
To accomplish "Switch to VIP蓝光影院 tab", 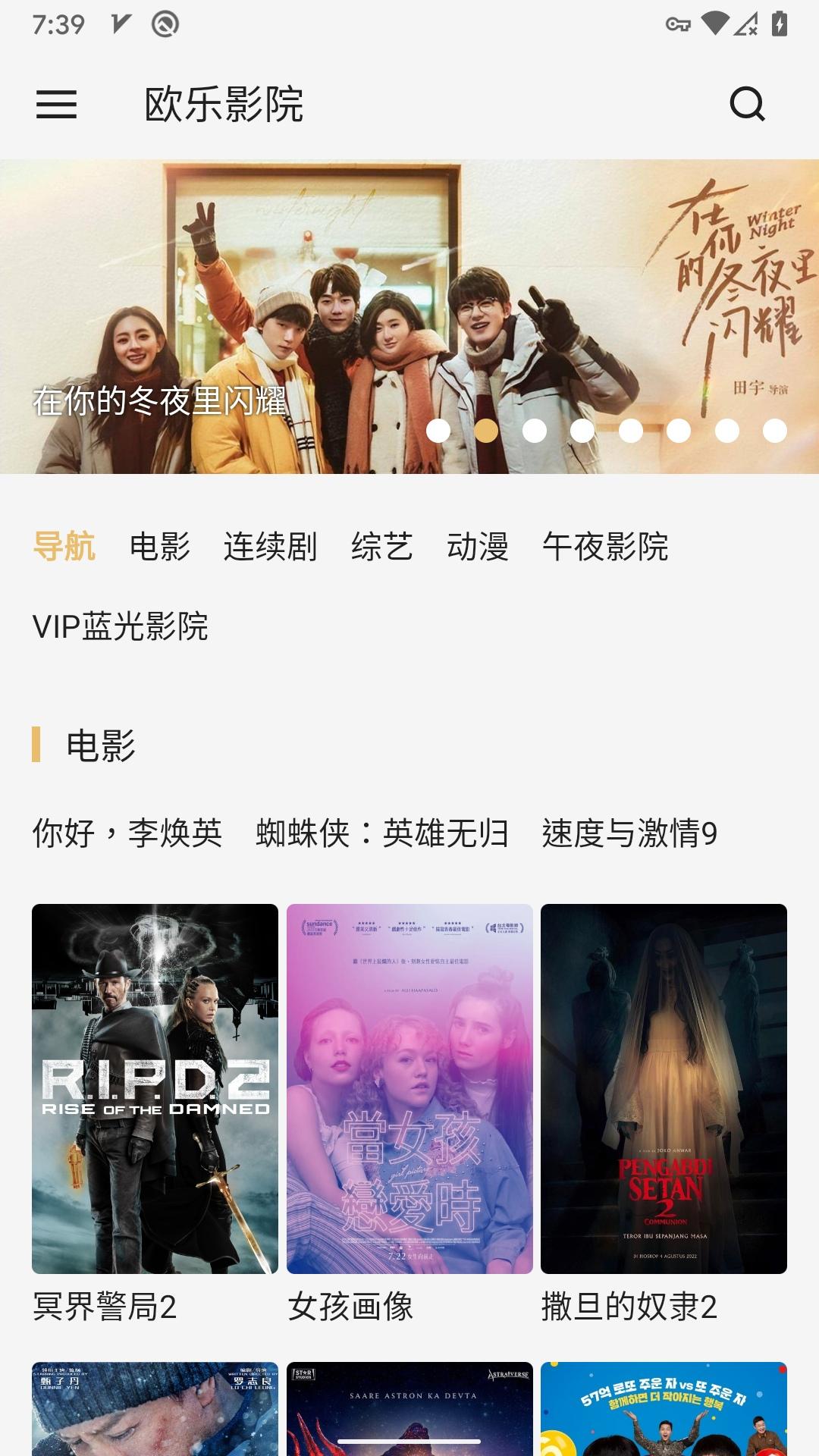I will 120,626.
